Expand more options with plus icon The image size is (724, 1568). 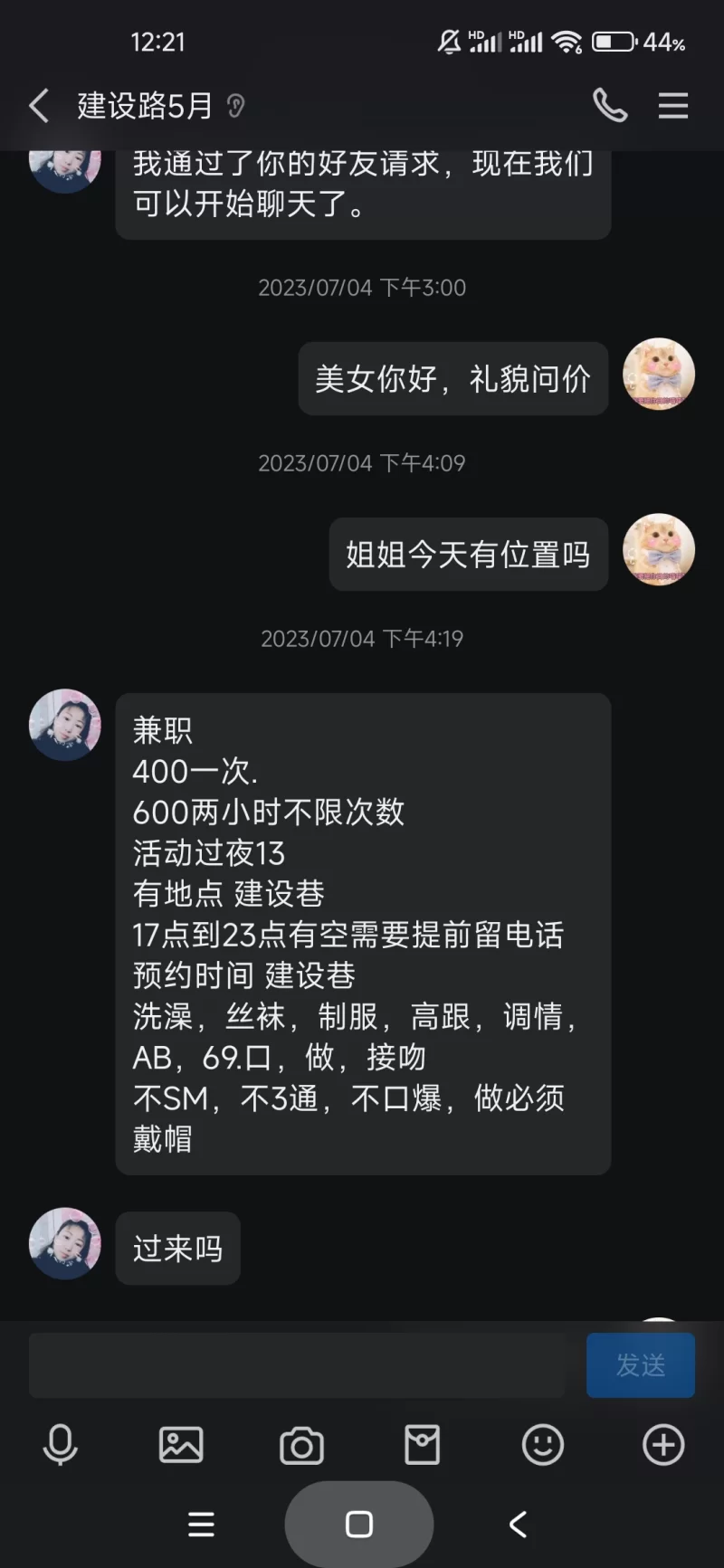coord(663,1445)
